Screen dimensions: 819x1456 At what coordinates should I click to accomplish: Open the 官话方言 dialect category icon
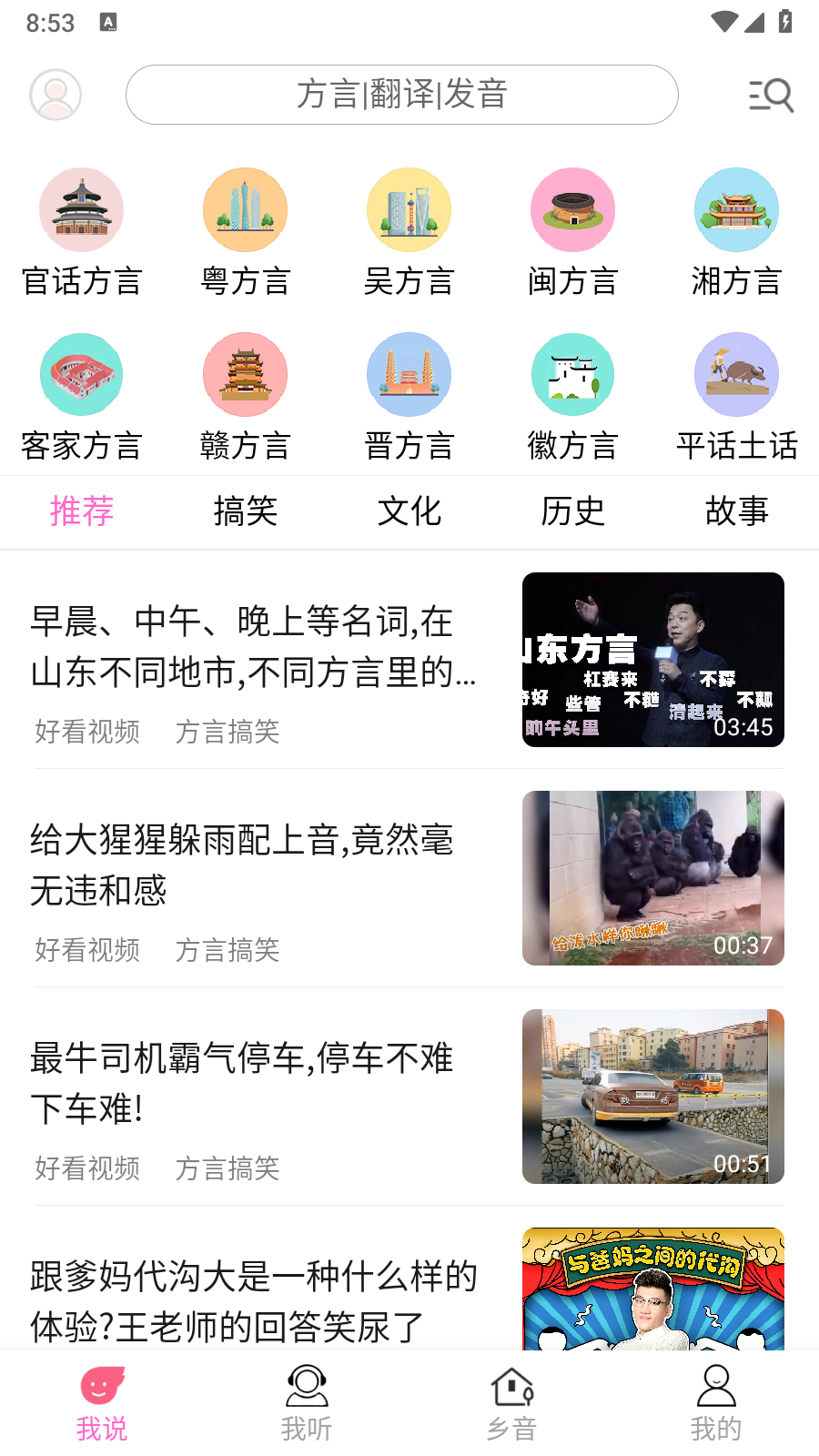(x=82, y=209)
